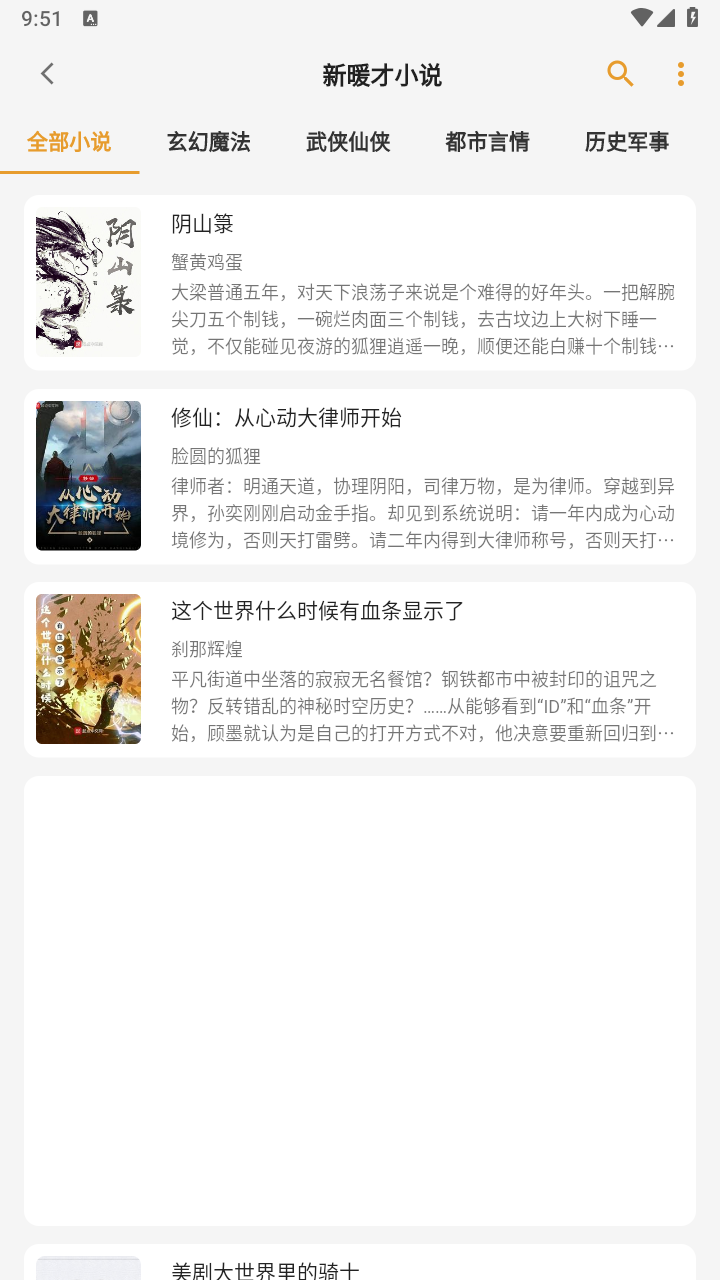The height and width of the screenshot is (1280, 720).
Task: Select the 历史军事 category
Action: 625,142
